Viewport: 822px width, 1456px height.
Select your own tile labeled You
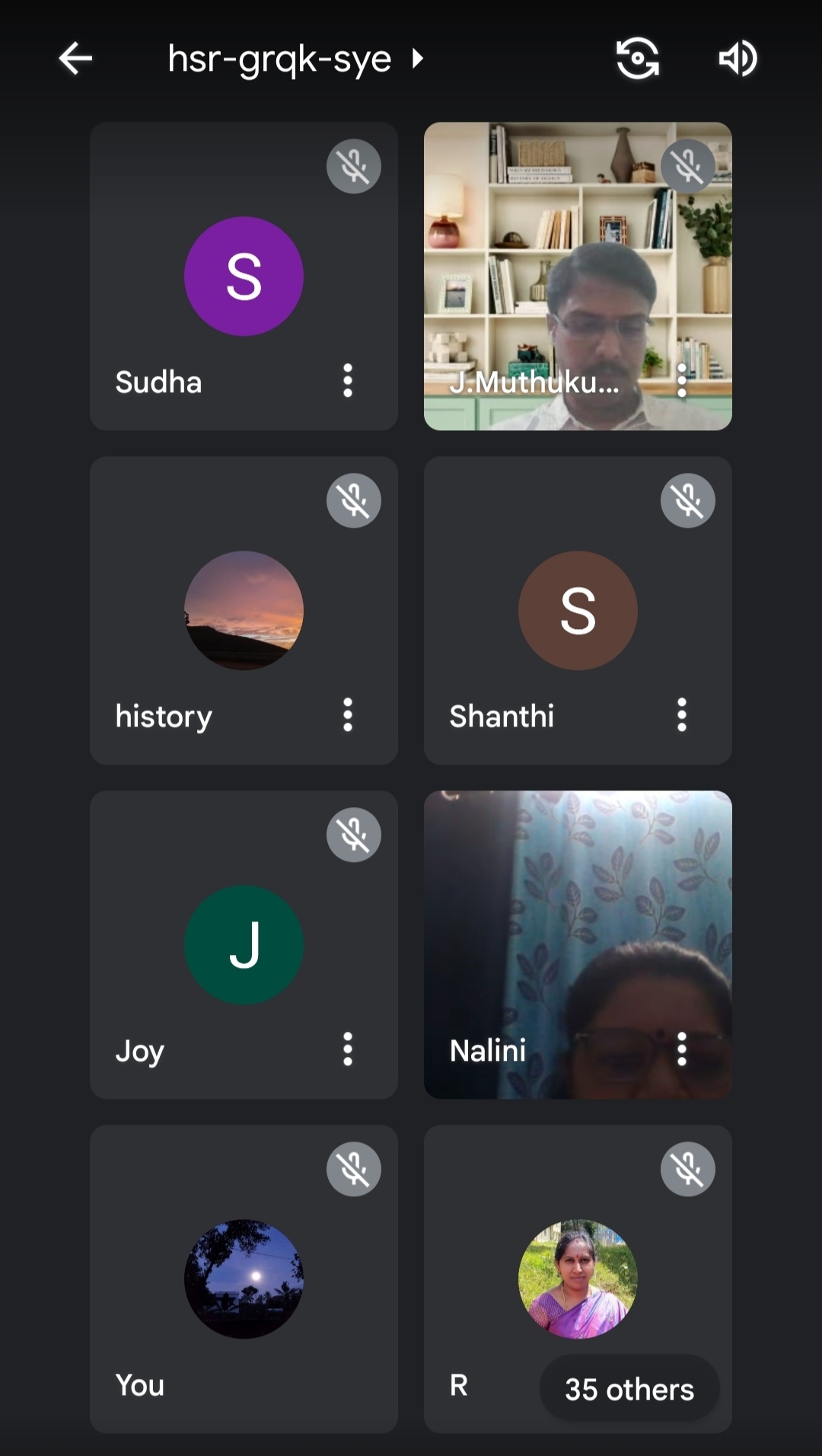[x=244, y=1279]
